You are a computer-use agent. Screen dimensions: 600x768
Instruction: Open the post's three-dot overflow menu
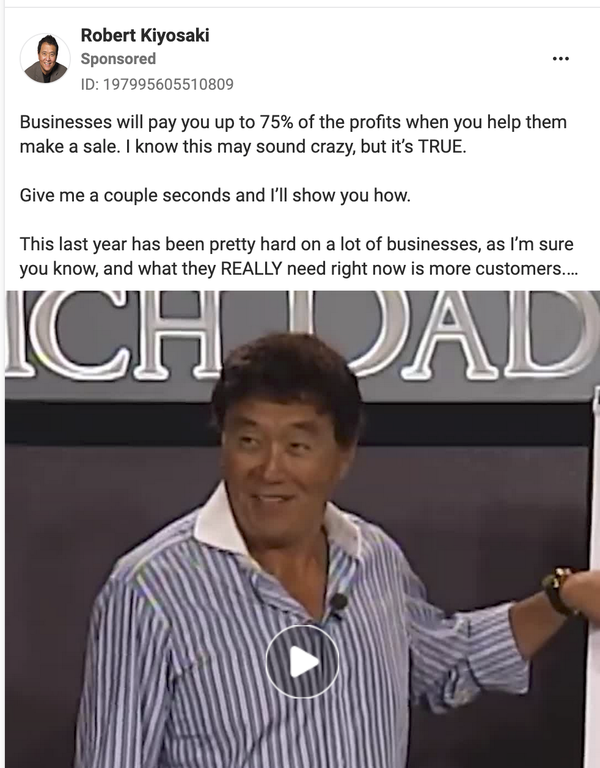[x=560, y=59]
